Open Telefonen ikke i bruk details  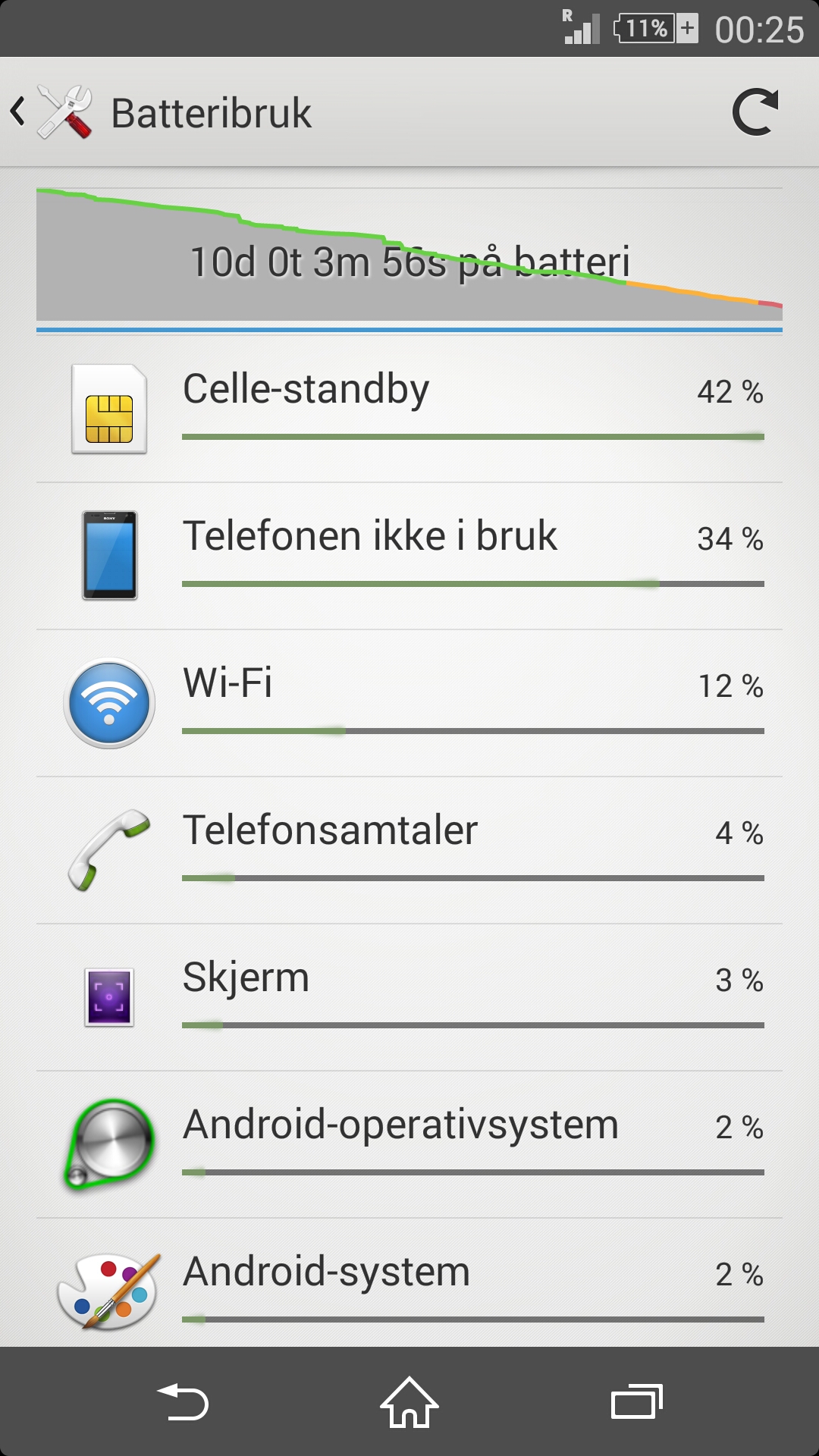tap(409, 556)
